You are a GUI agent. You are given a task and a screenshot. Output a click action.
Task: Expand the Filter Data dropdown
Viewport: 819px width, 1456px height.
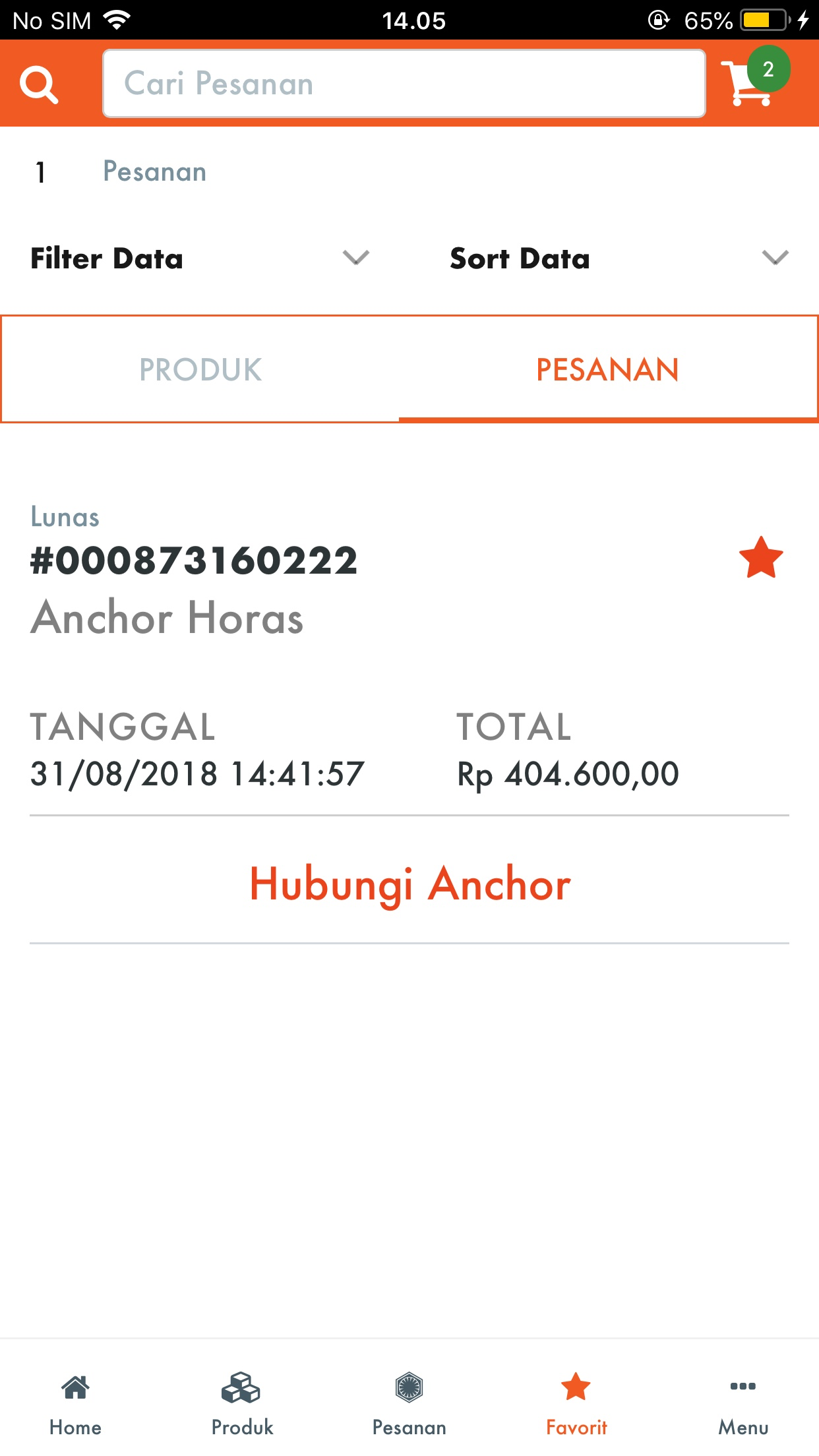pos(200,258)
